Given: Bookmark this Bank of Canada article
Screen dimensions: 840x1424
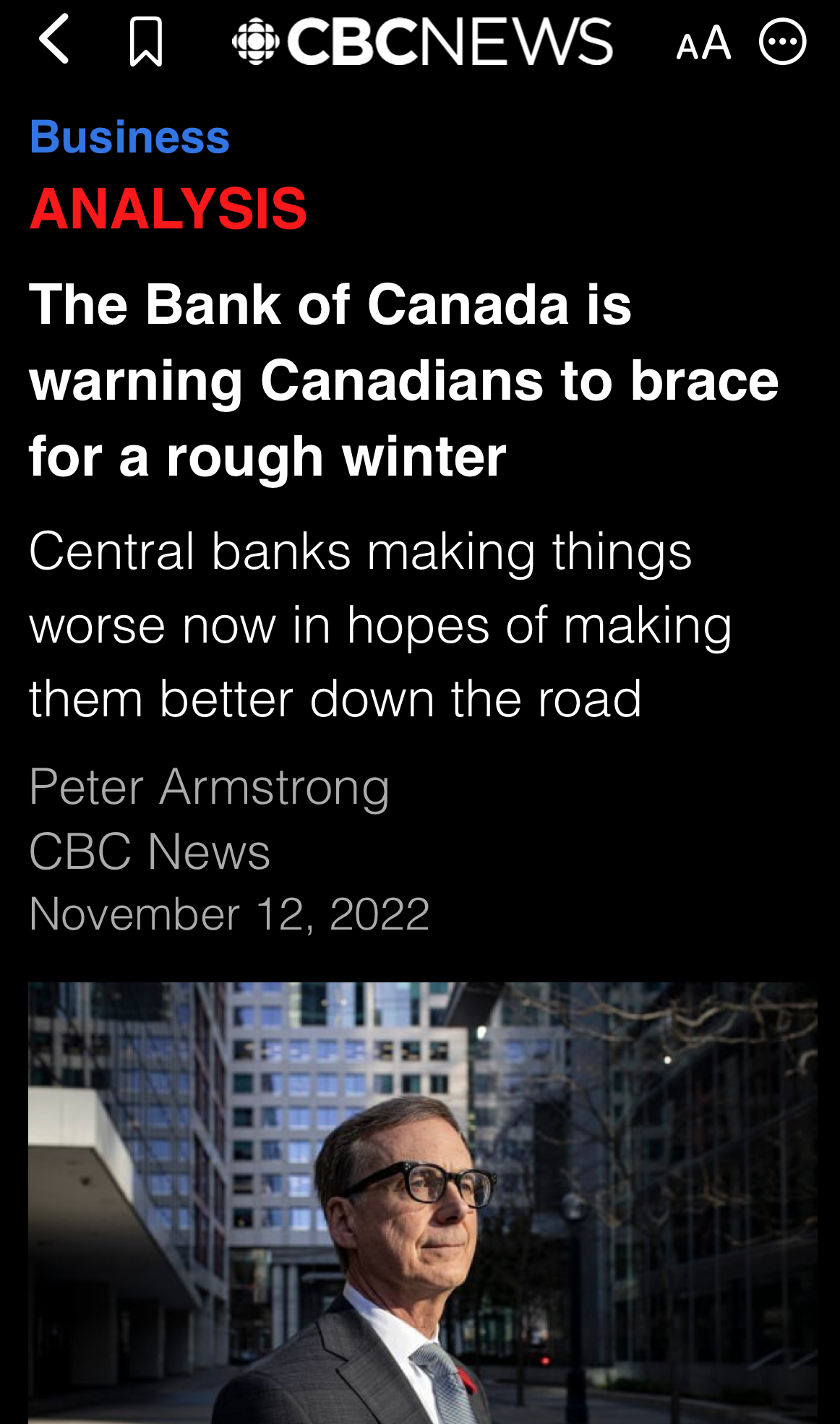Looking at the screenshot, I should coord(145,42).
